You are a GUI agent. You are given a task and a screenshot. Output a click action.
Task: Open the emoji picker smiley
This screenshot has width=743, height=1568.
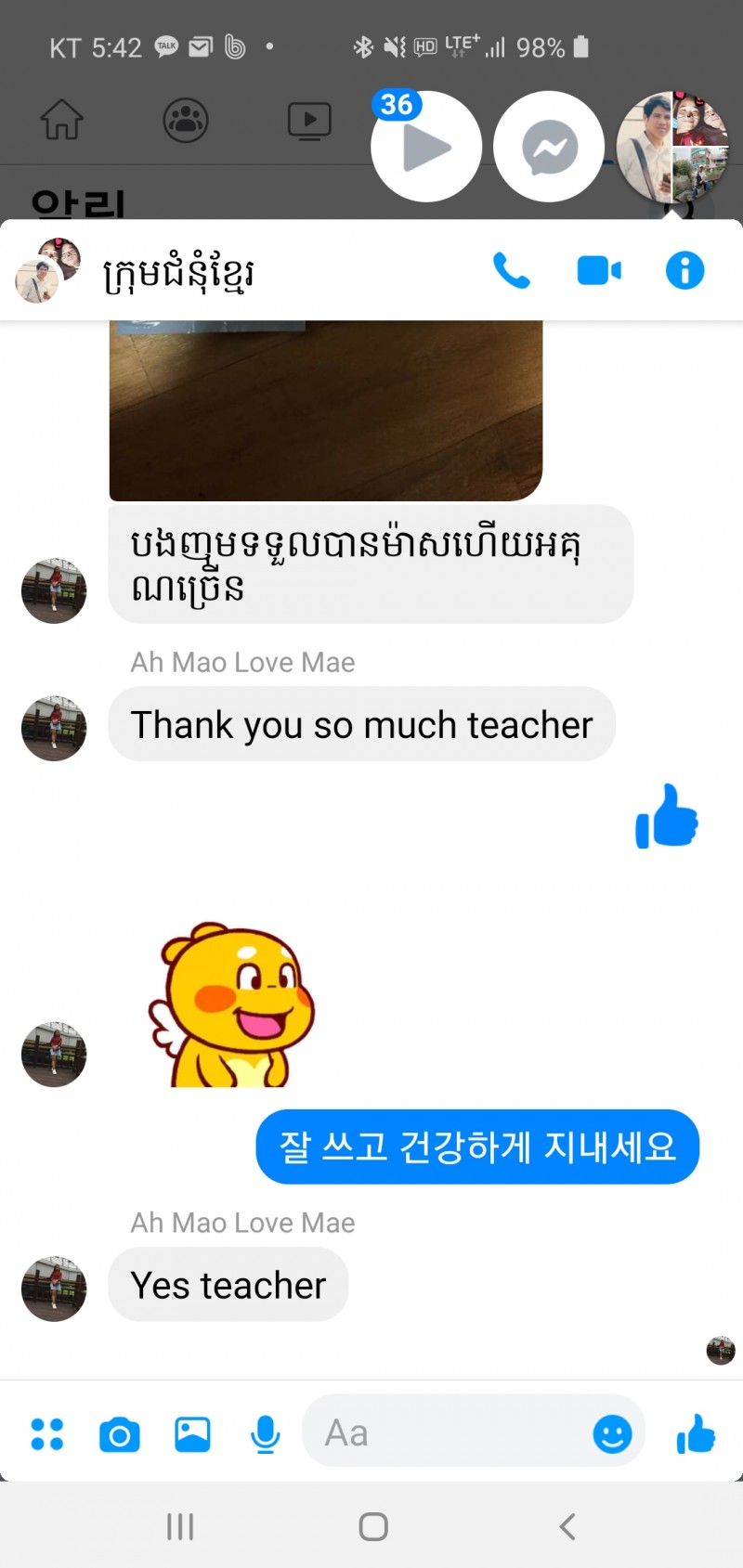pyautogui.click(x=612, y=1434)
